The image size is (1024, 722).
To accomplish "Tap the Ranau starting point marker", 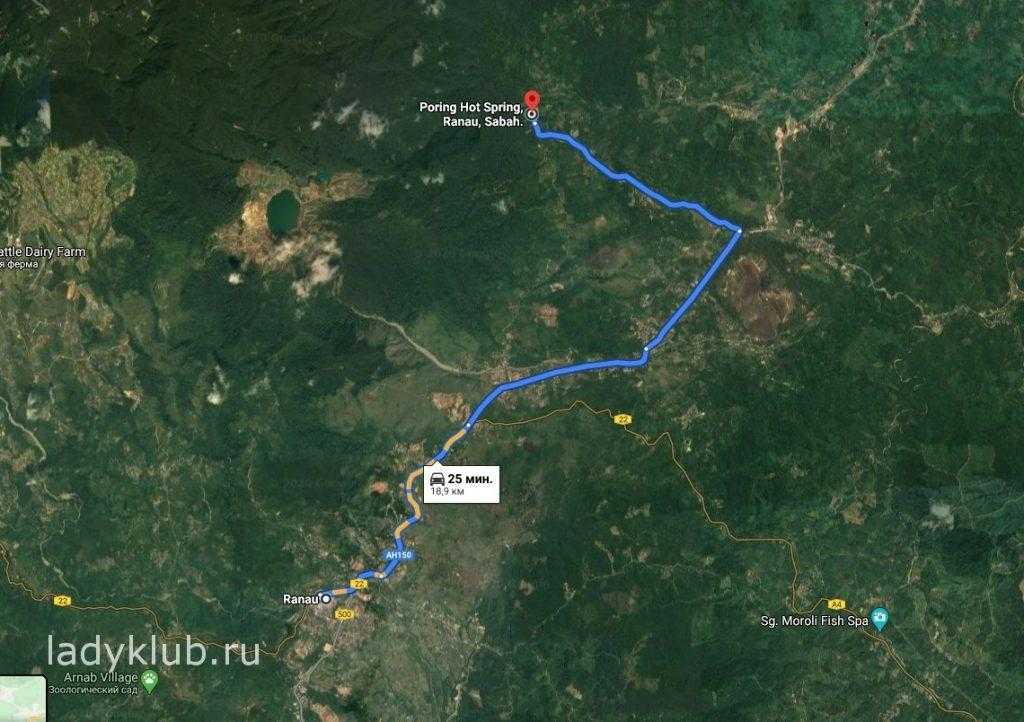I will 326,598.
